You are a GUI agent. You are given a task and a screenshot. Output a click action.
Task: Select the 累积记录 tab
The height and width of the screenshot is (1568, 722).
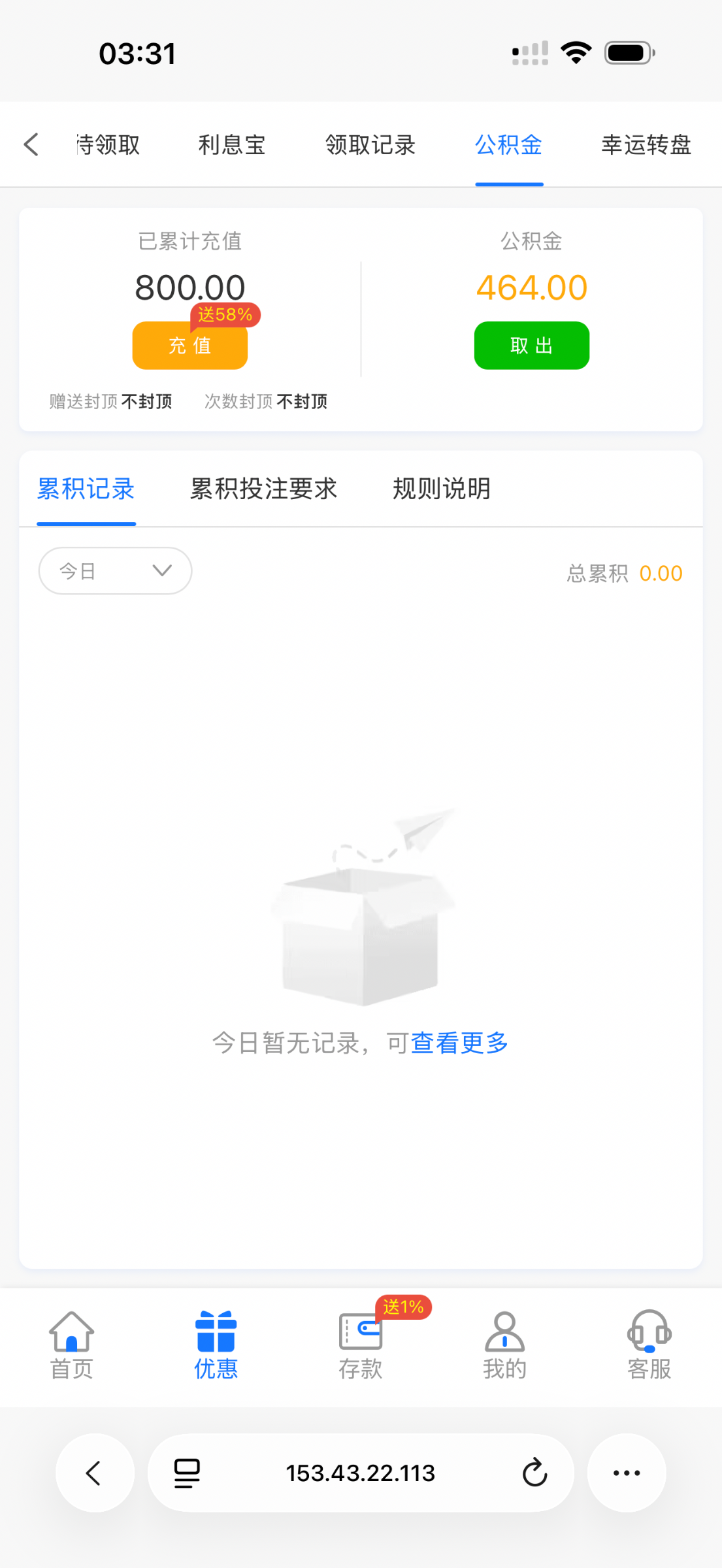click(x=86, y=489)
